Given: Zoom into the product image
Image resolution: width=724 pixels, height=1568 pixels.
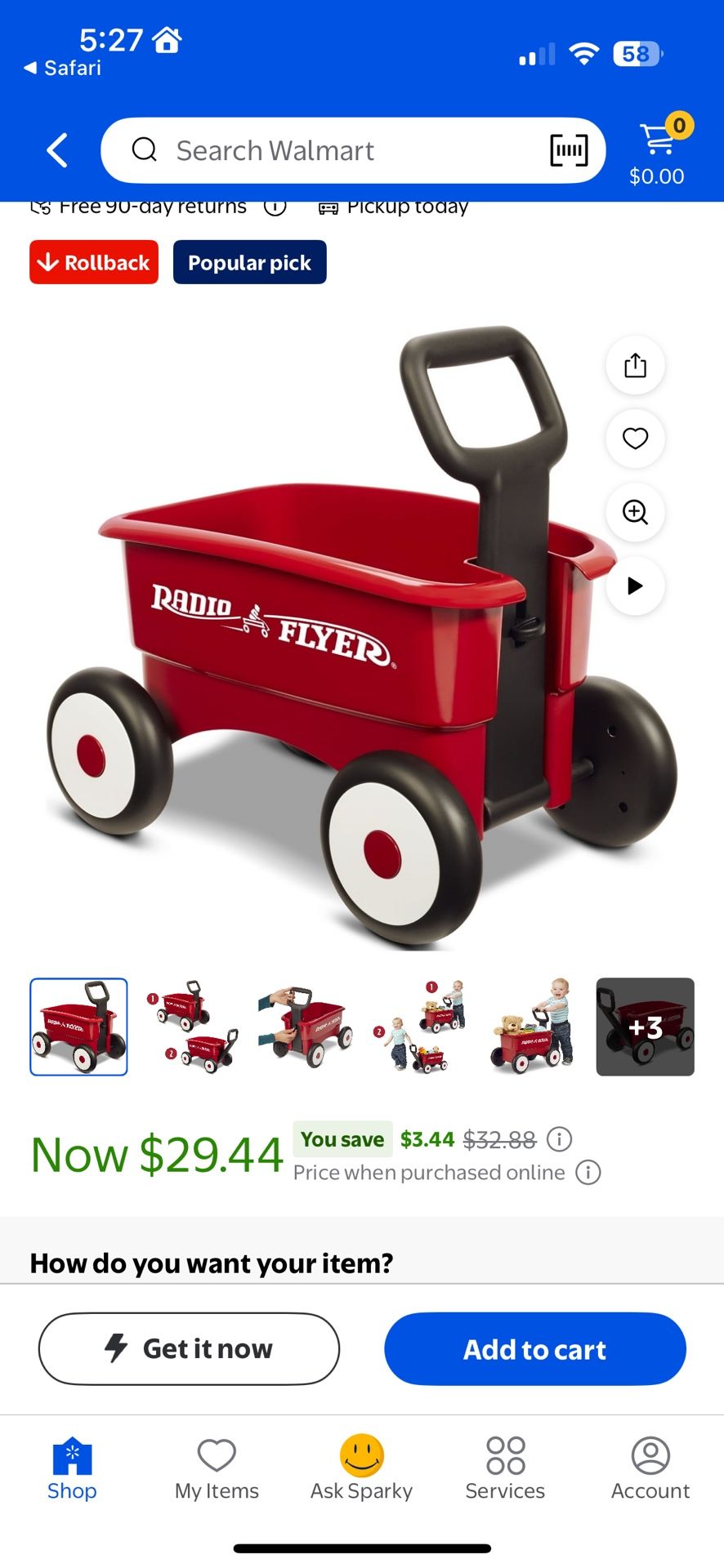Looking at the screenshot, I should pos(635,512).
